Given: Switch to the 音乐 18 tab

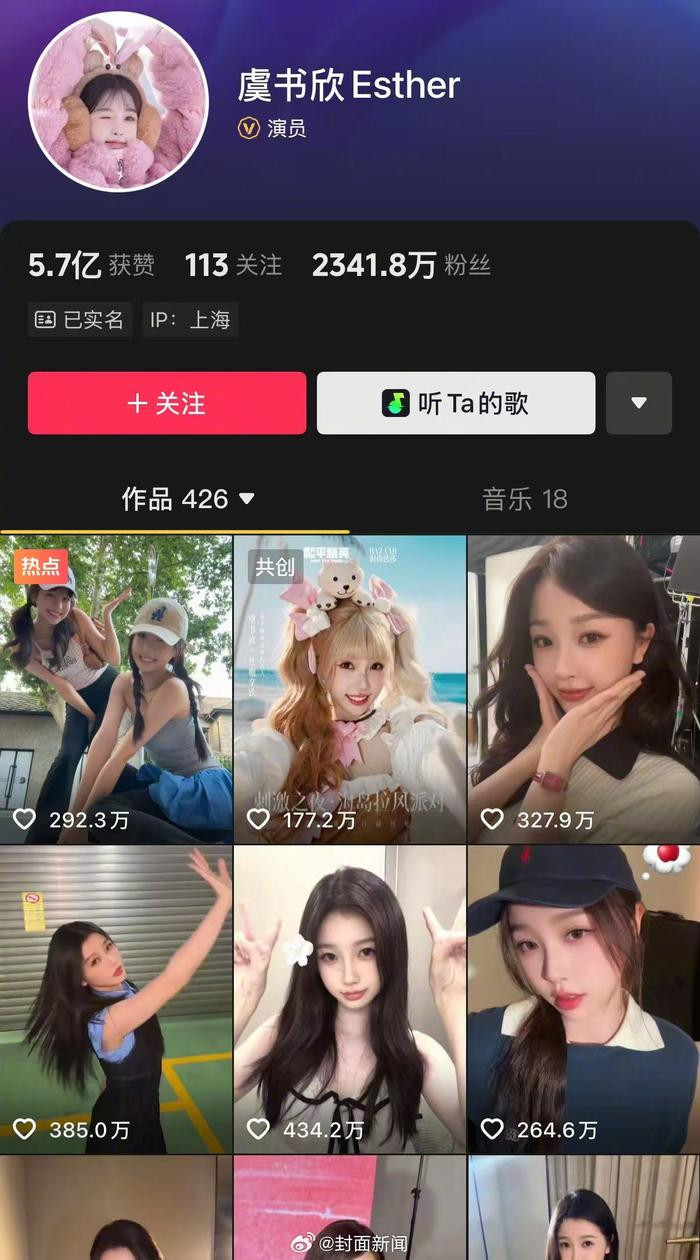Looking at the screenshot, I should [x=525, y=499].
